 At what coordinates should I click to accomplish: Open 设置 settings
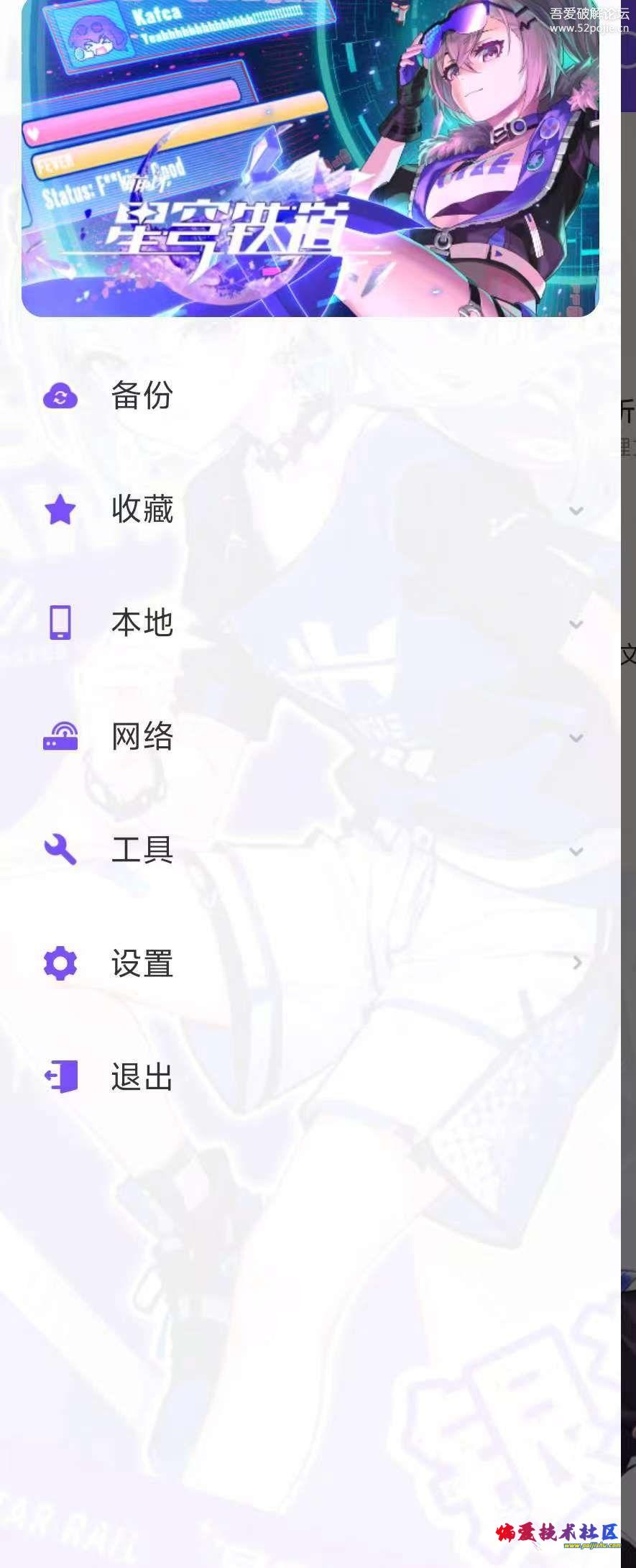pos(142,964)
